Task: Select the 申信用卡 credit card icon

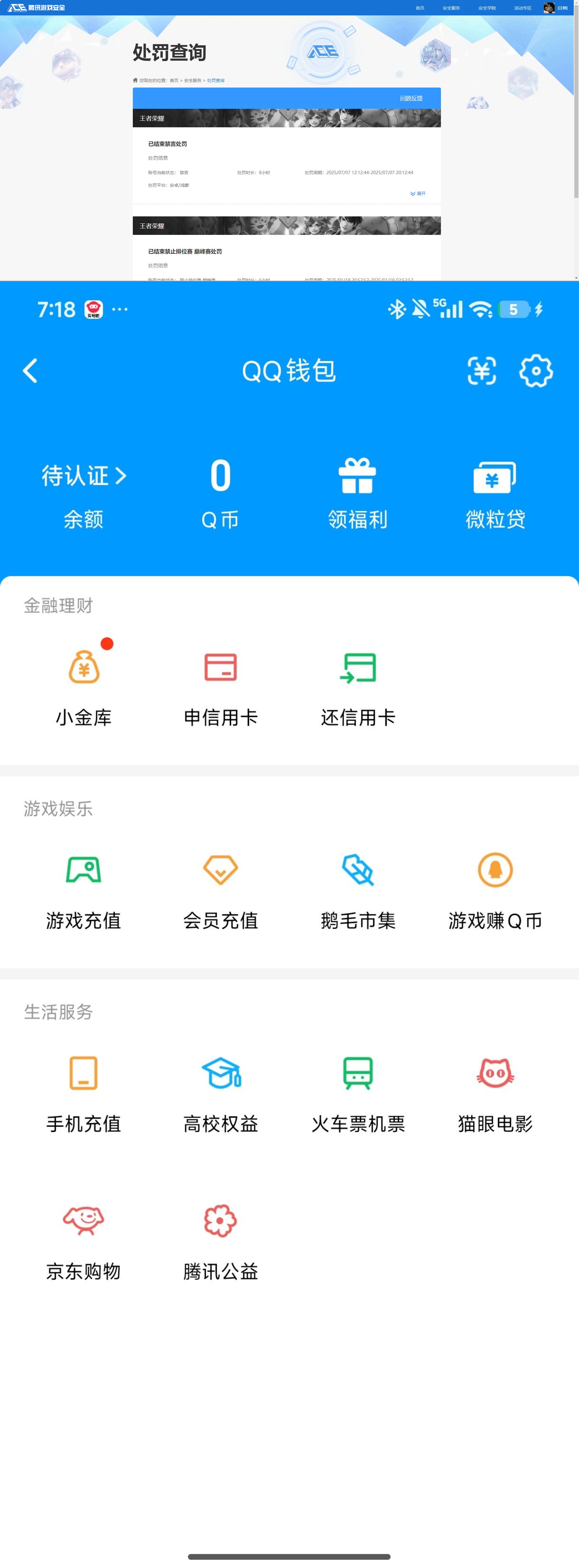Action: click(x=220, y=667)
